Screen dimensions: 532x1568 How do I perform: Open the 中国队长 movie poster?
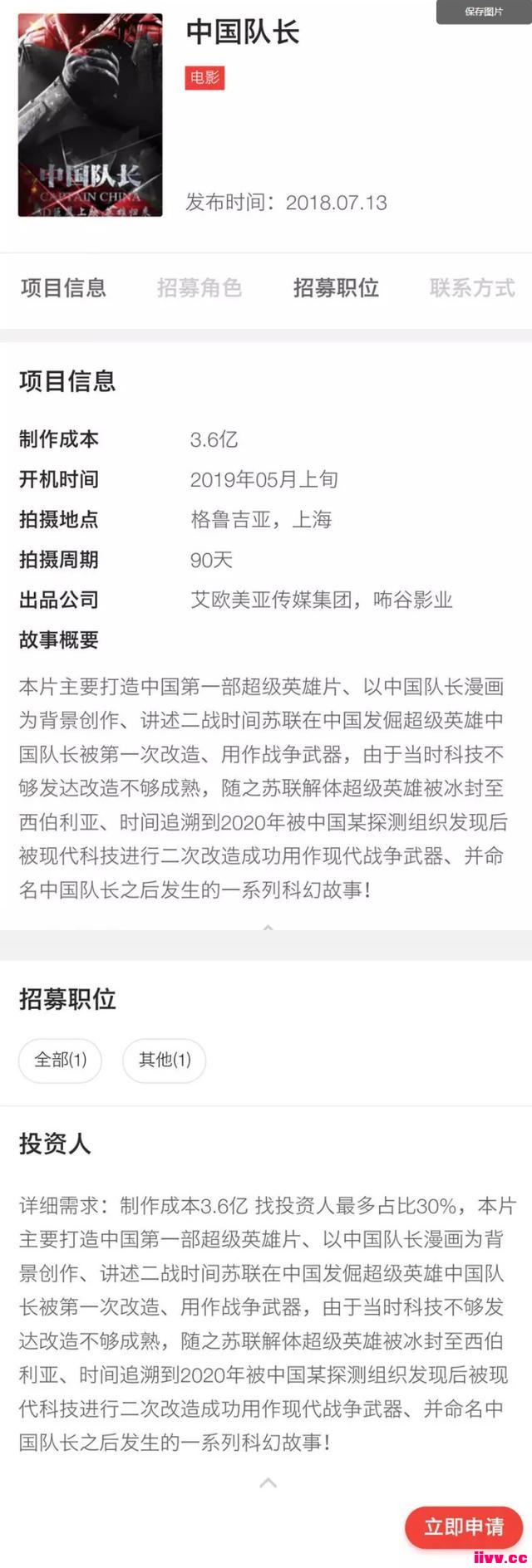(91, 115)
